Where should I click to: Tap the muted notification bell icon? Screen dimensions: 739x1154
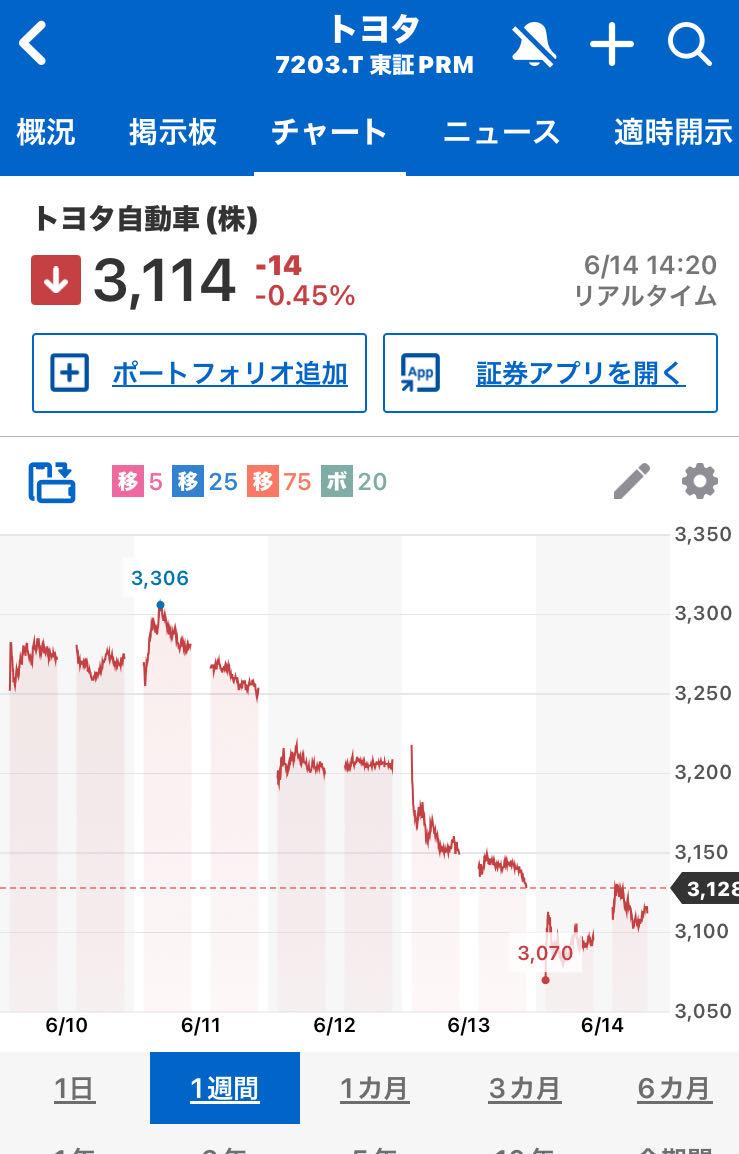(534, 45)
